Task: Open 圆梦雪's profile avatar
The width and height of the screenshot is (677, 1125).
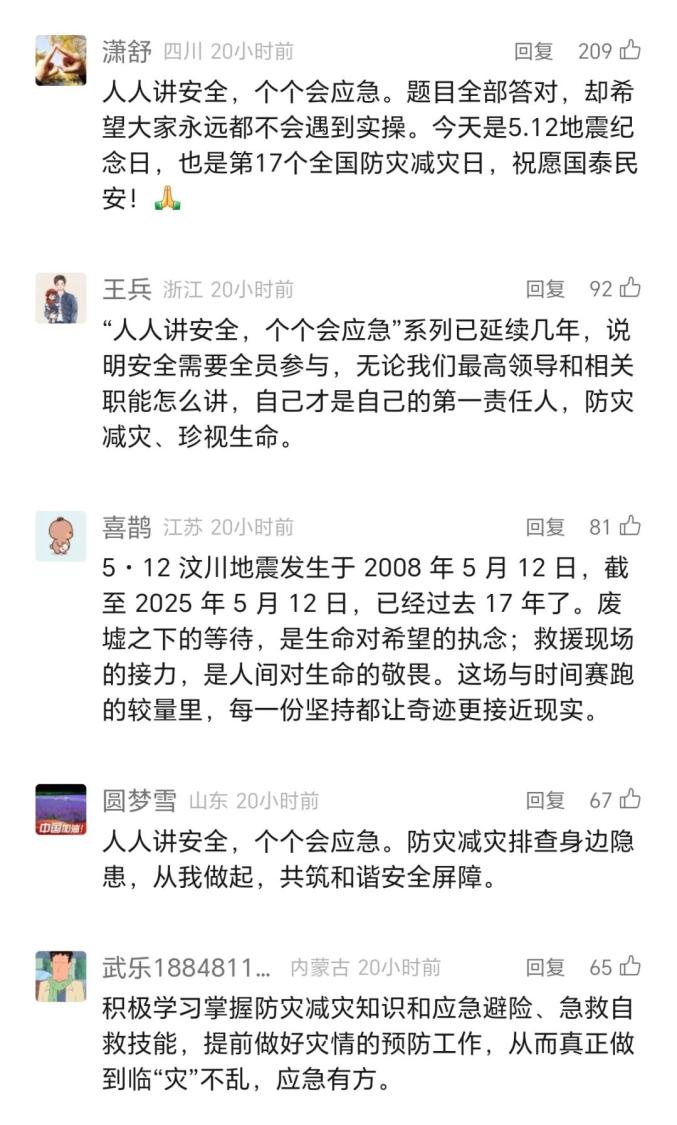Action: [x=61, y=809]
